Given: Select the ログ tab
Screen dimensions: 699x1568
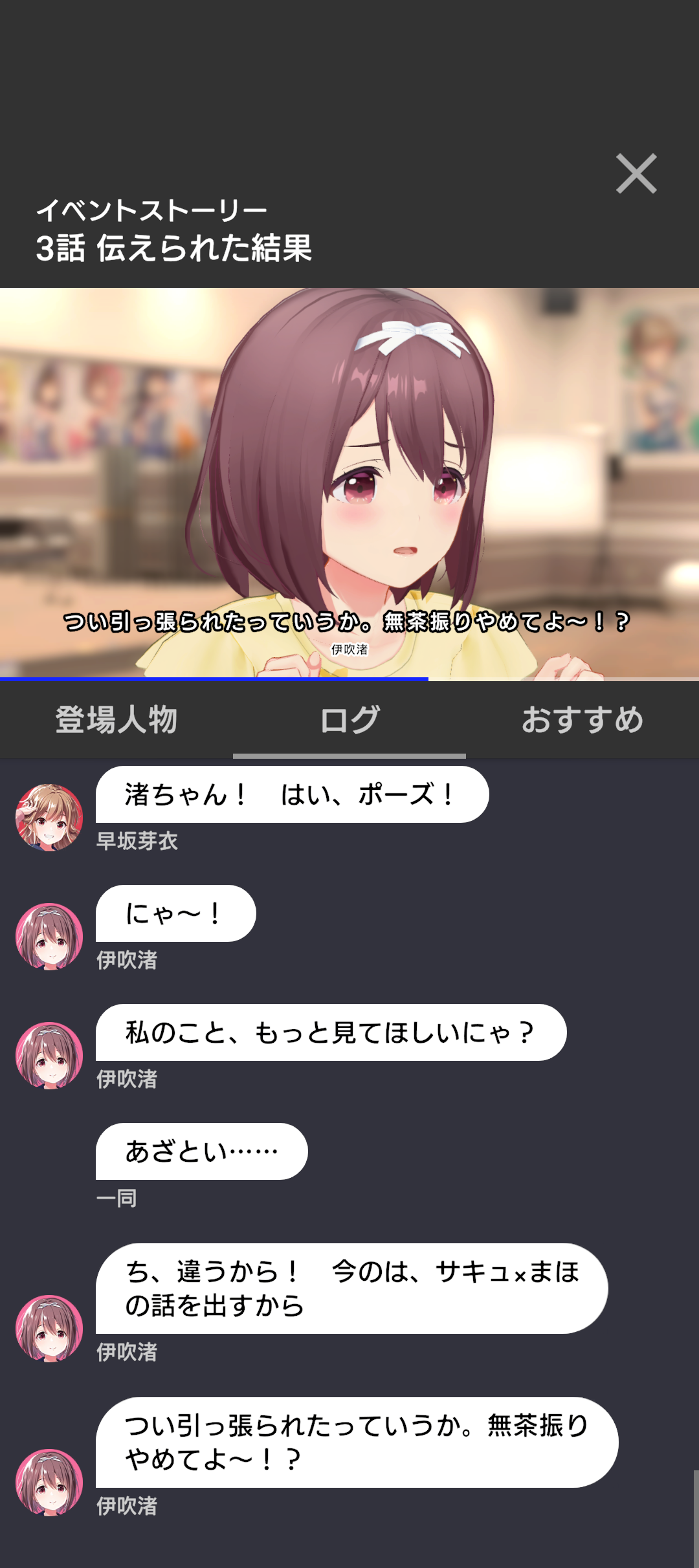Looking at the screenshot, I should (349, 719).
